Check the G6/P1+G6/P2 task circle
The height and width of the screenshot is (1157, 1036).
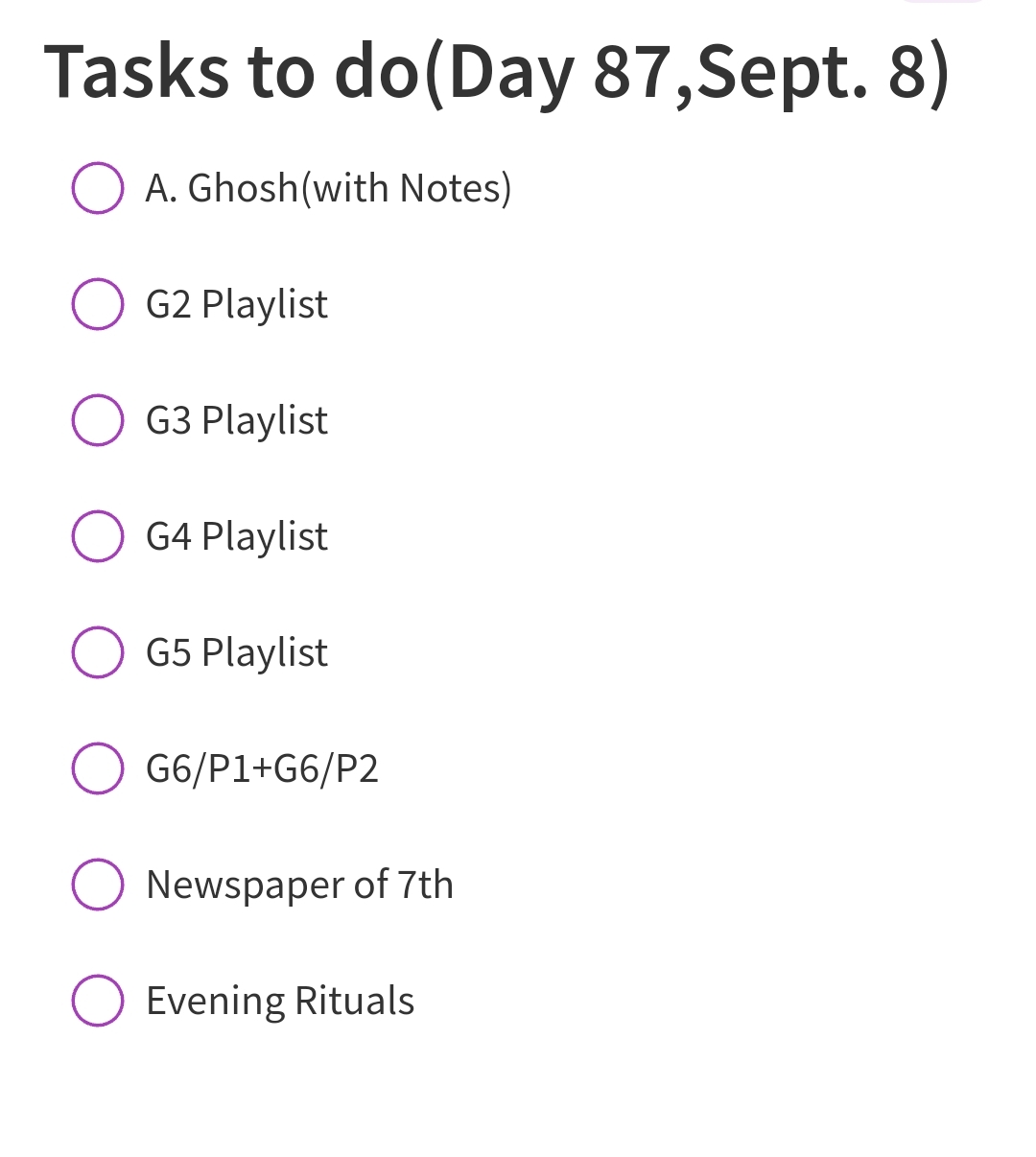point(98,768)
